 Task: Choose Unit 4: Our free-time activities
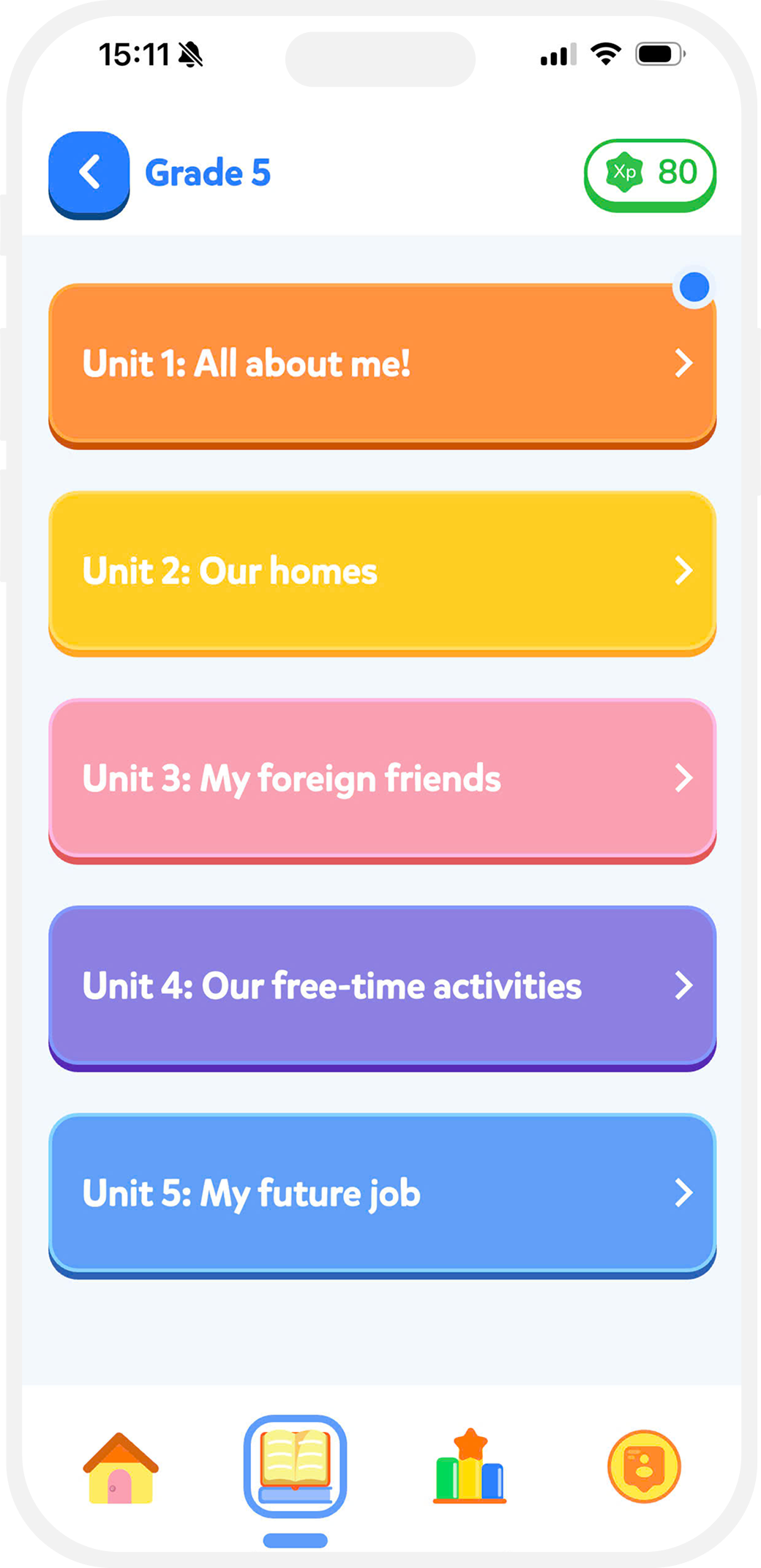pyautogui.click(x=382, y=988)
